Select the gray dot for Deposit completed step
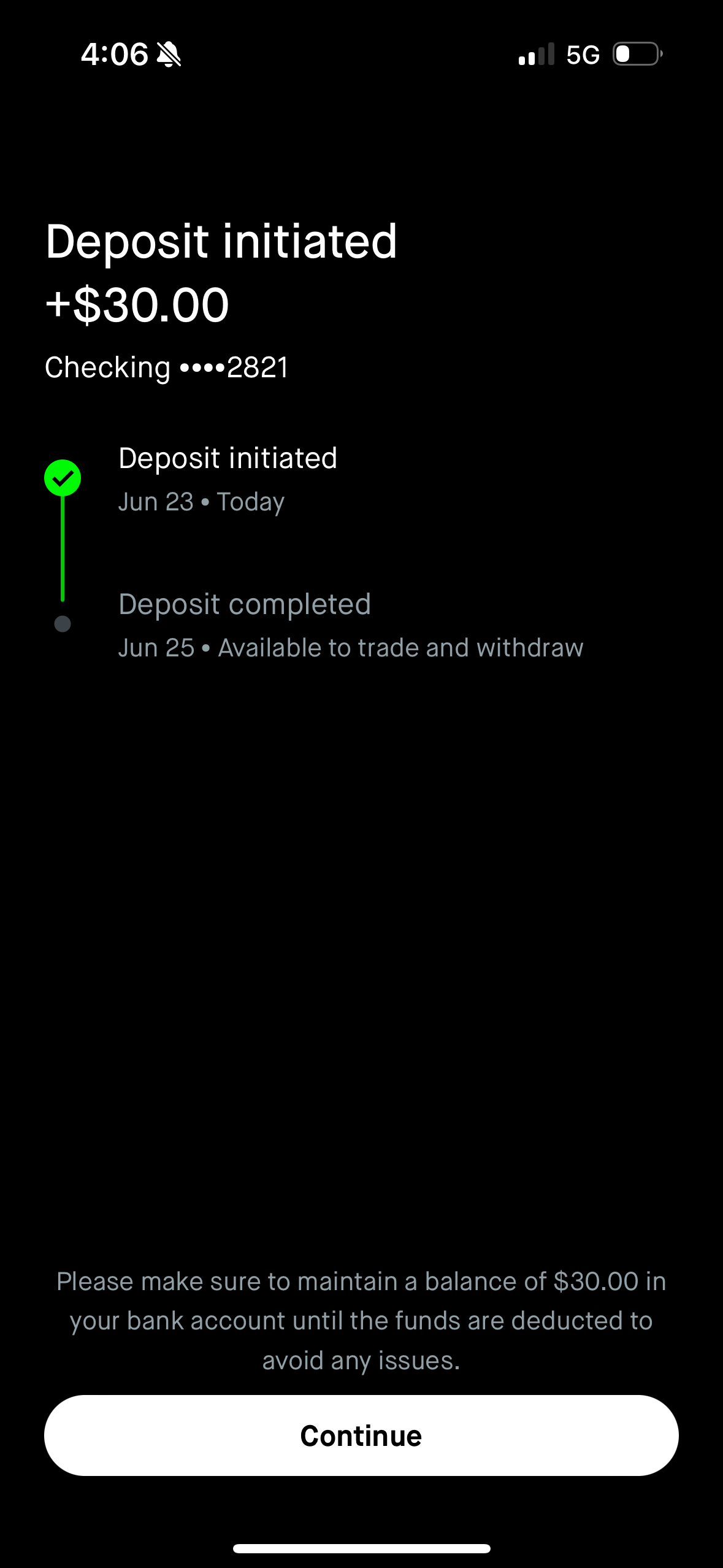Screen dimensions: 723x1568 63,624
